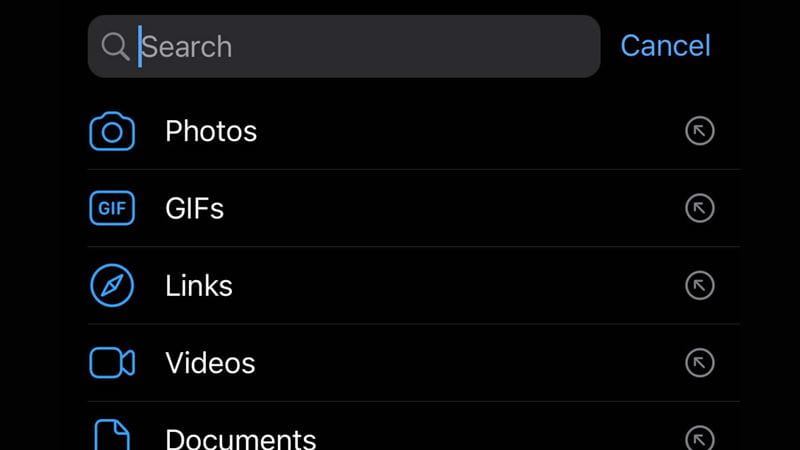Tap the arrow icon next to Videos
Image resolution: width=800 pixels, height=450 pixels.
[x=700, y=363]
